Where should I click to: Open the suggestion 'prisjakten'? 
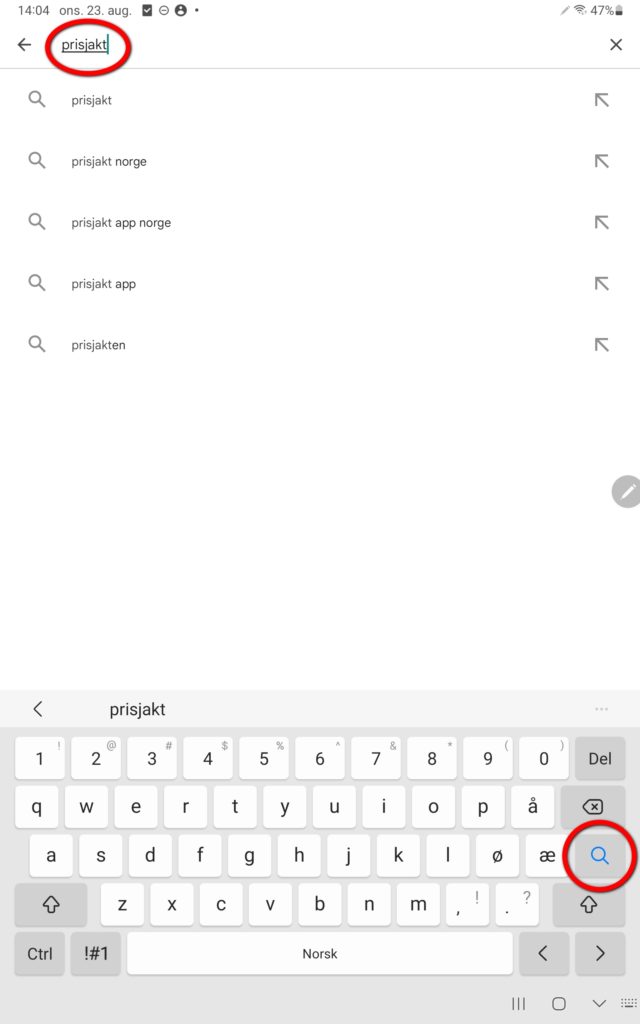tap(98, 345)
